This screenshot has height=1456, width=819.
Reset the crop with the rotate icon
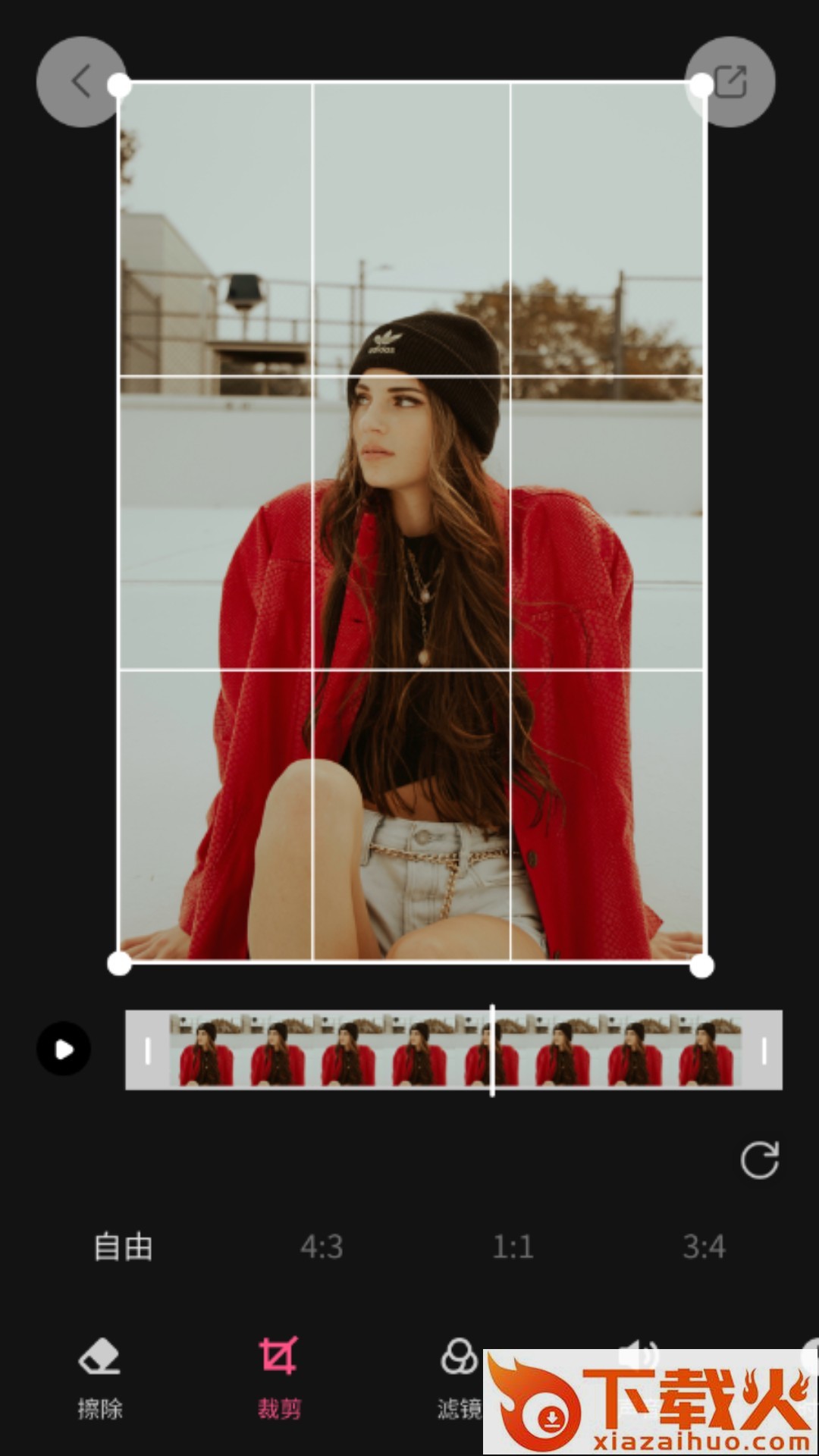[x=759, y=1159]
